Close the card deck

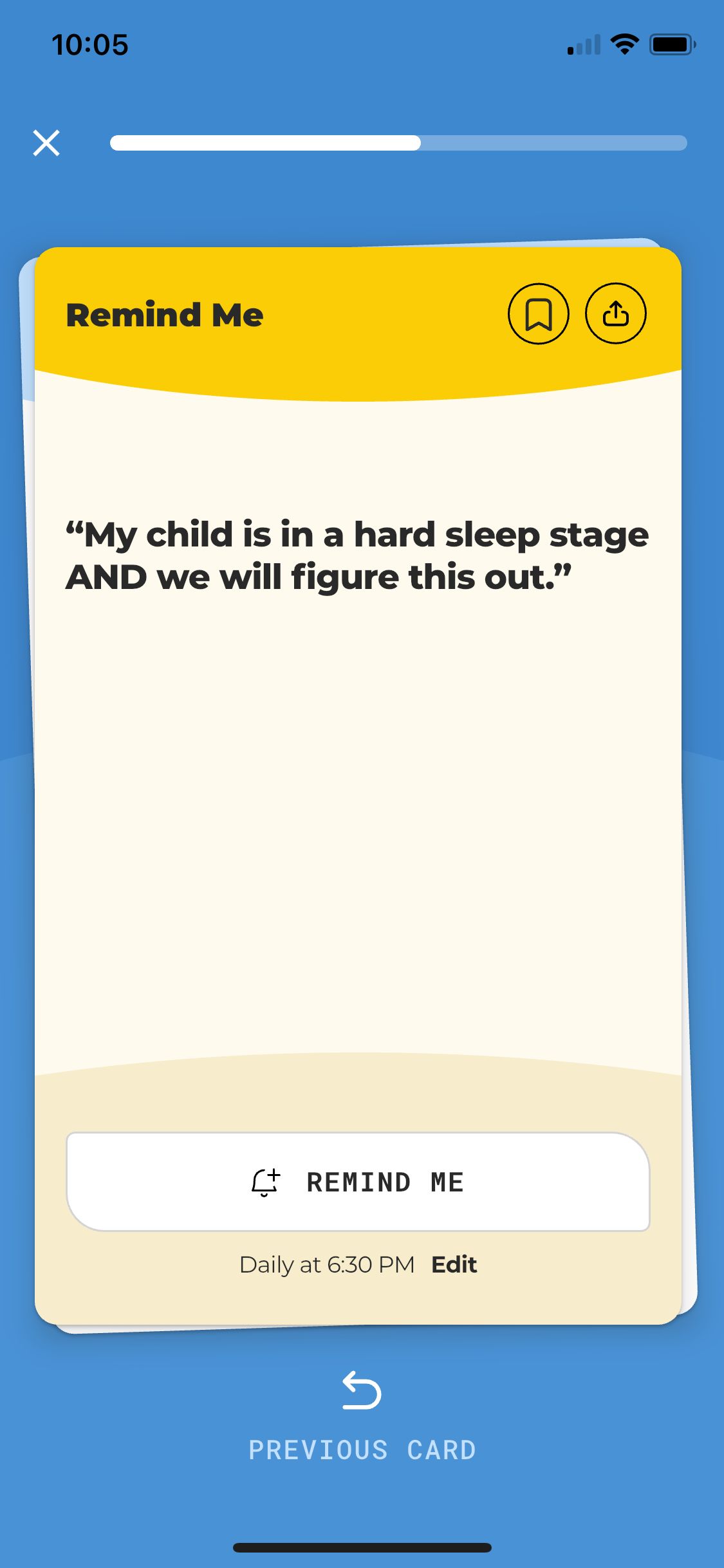(x=46, y=143)
